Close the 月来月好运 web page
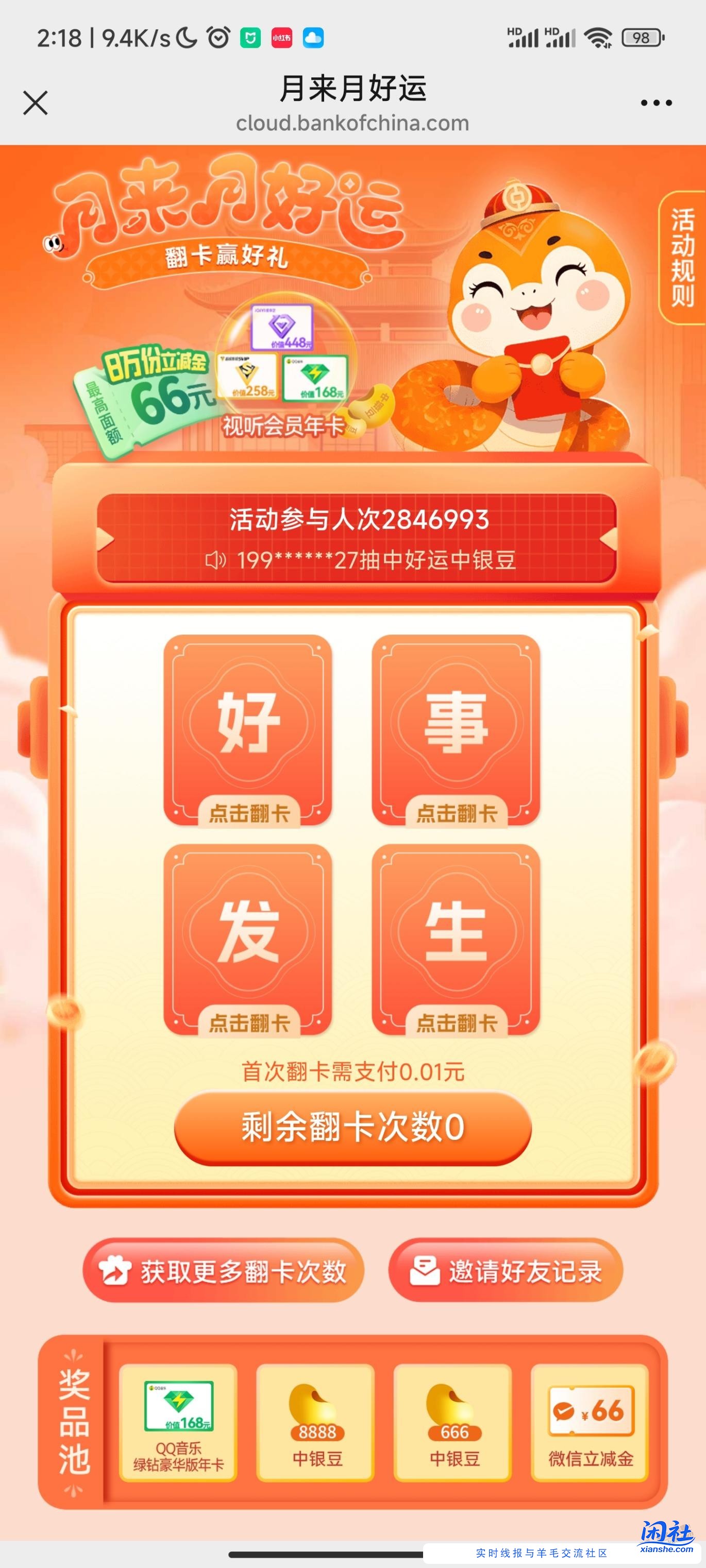Screen dimensions: 706x1568 coord(36,103)
